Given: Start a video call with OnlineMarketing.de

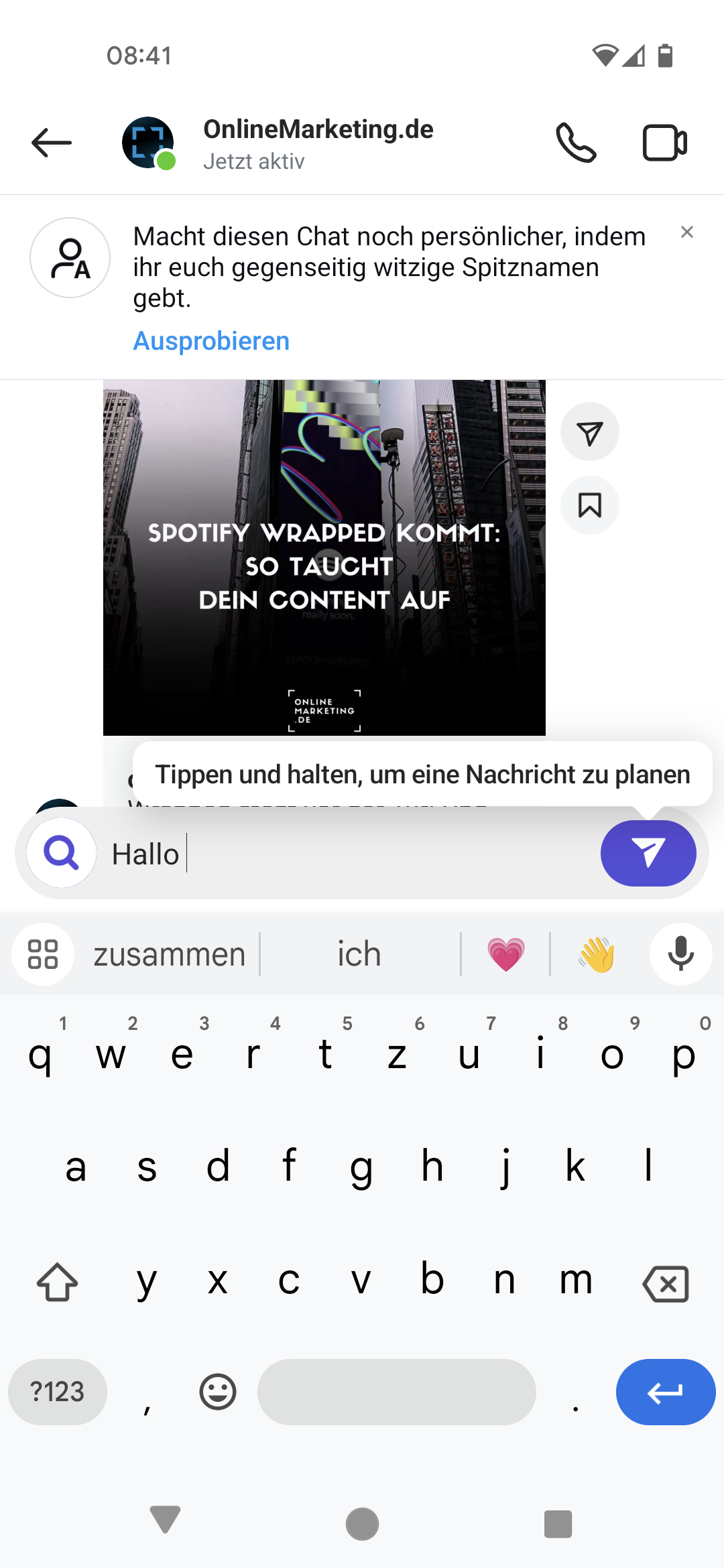Looking at the screenshot, I should click(x=664, y=143).
